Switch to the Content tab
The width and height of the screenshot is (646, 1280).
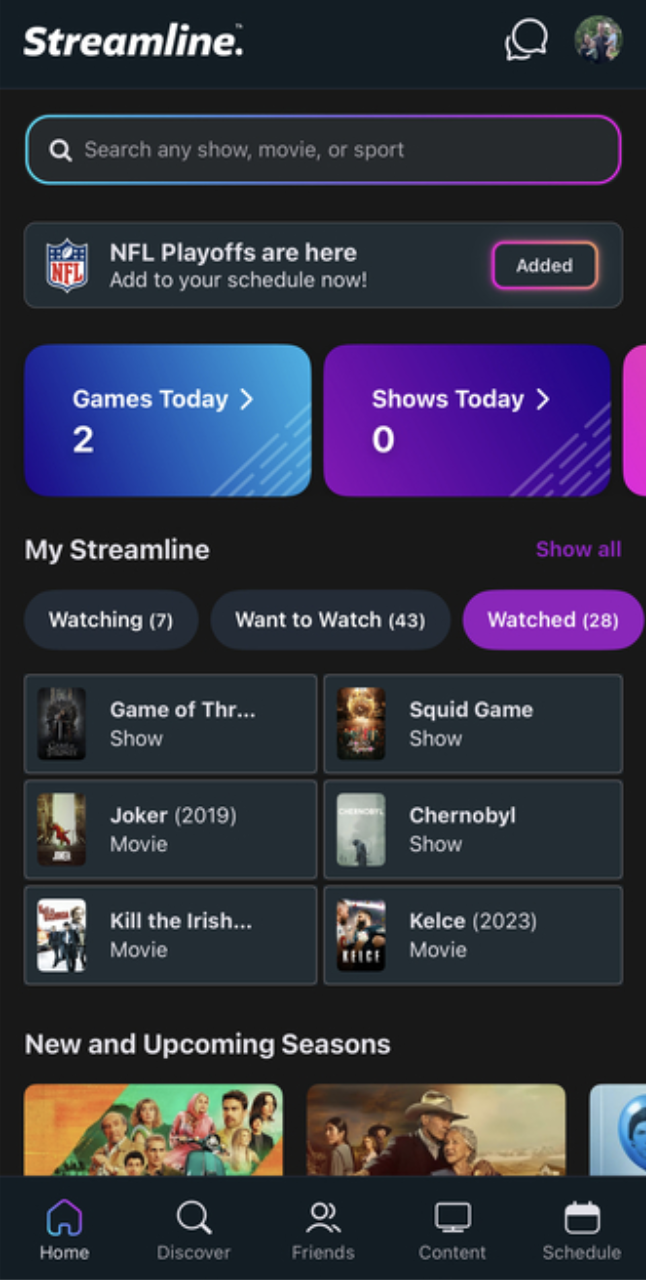click(x=452, y=1231)
